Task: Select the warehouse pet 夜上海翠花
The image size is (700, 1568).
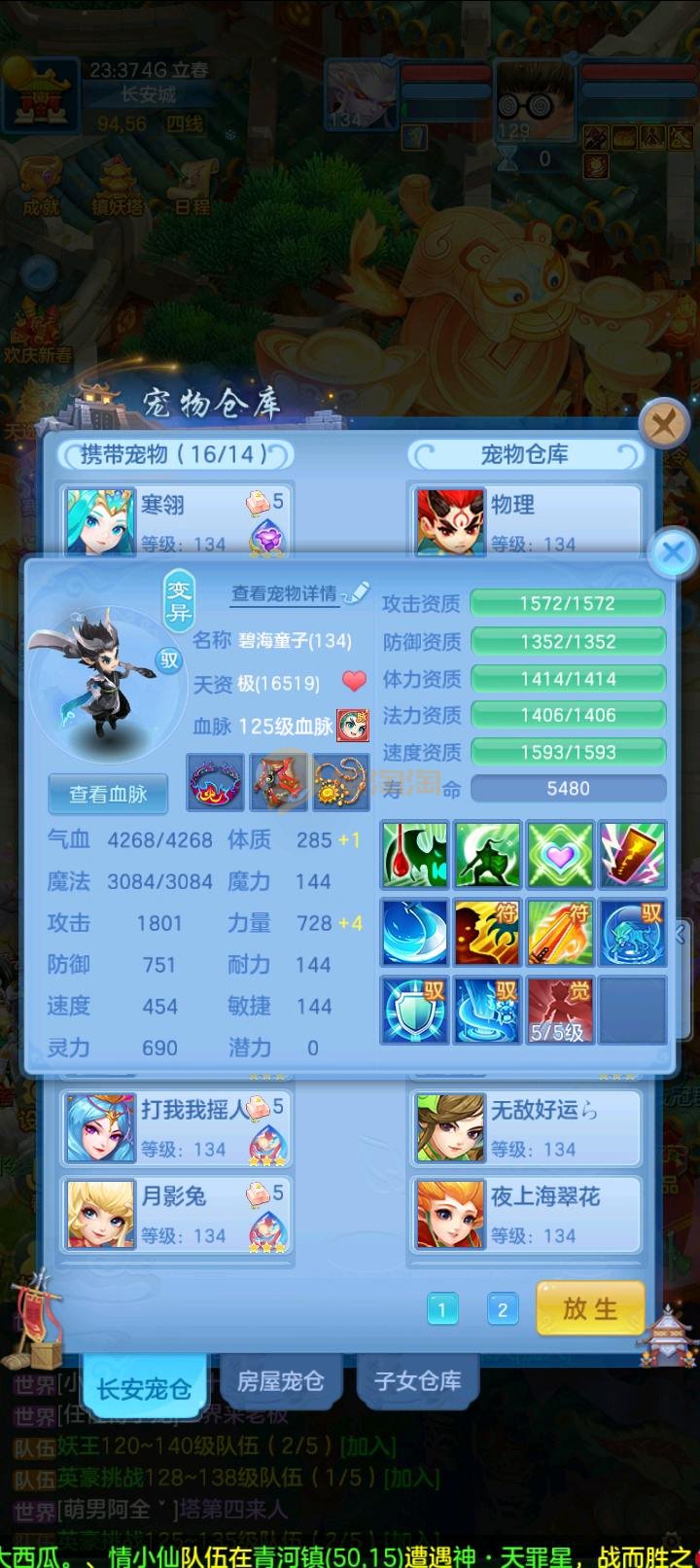Action: [x=525, y=1214]
